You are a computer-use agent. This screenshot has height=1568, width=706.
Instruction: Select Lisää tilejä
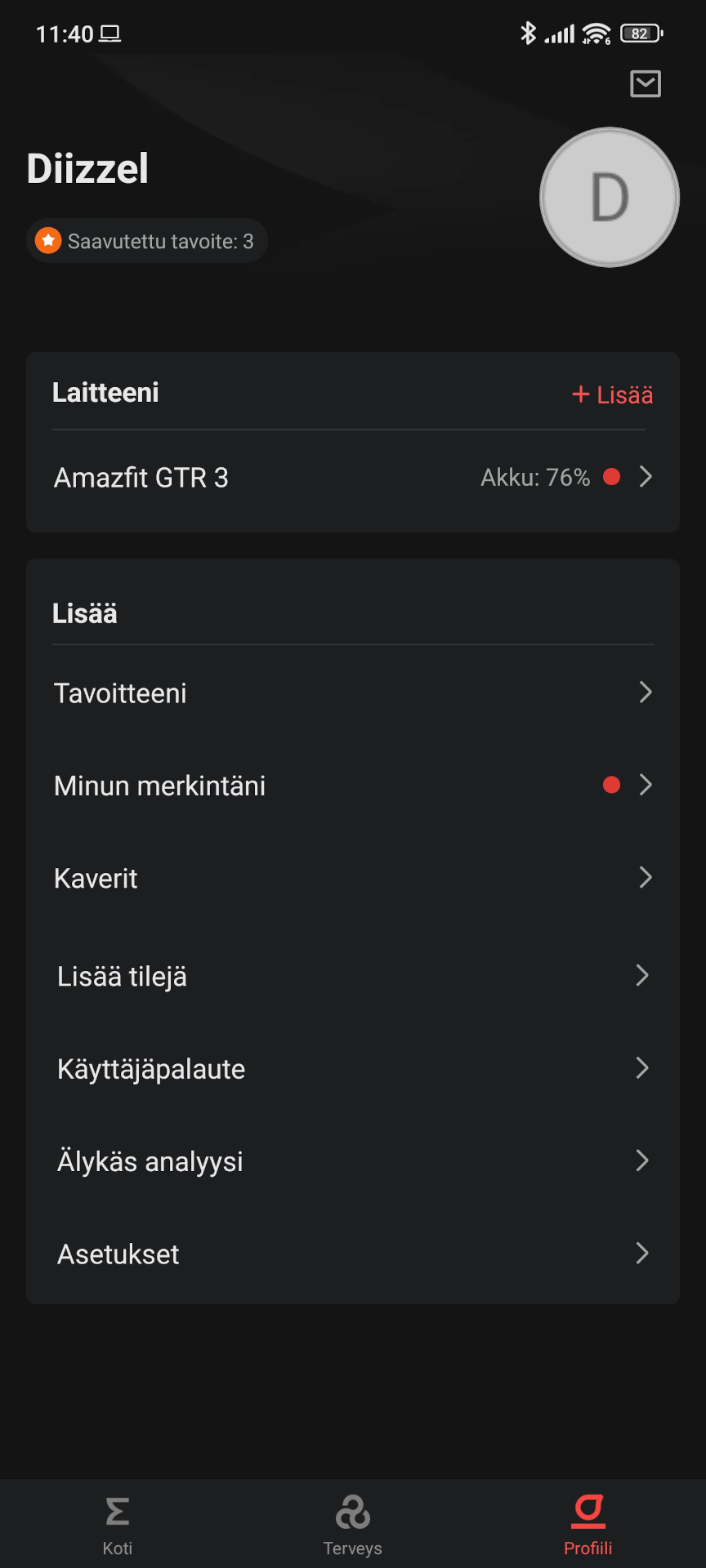(x=352, y=977)
